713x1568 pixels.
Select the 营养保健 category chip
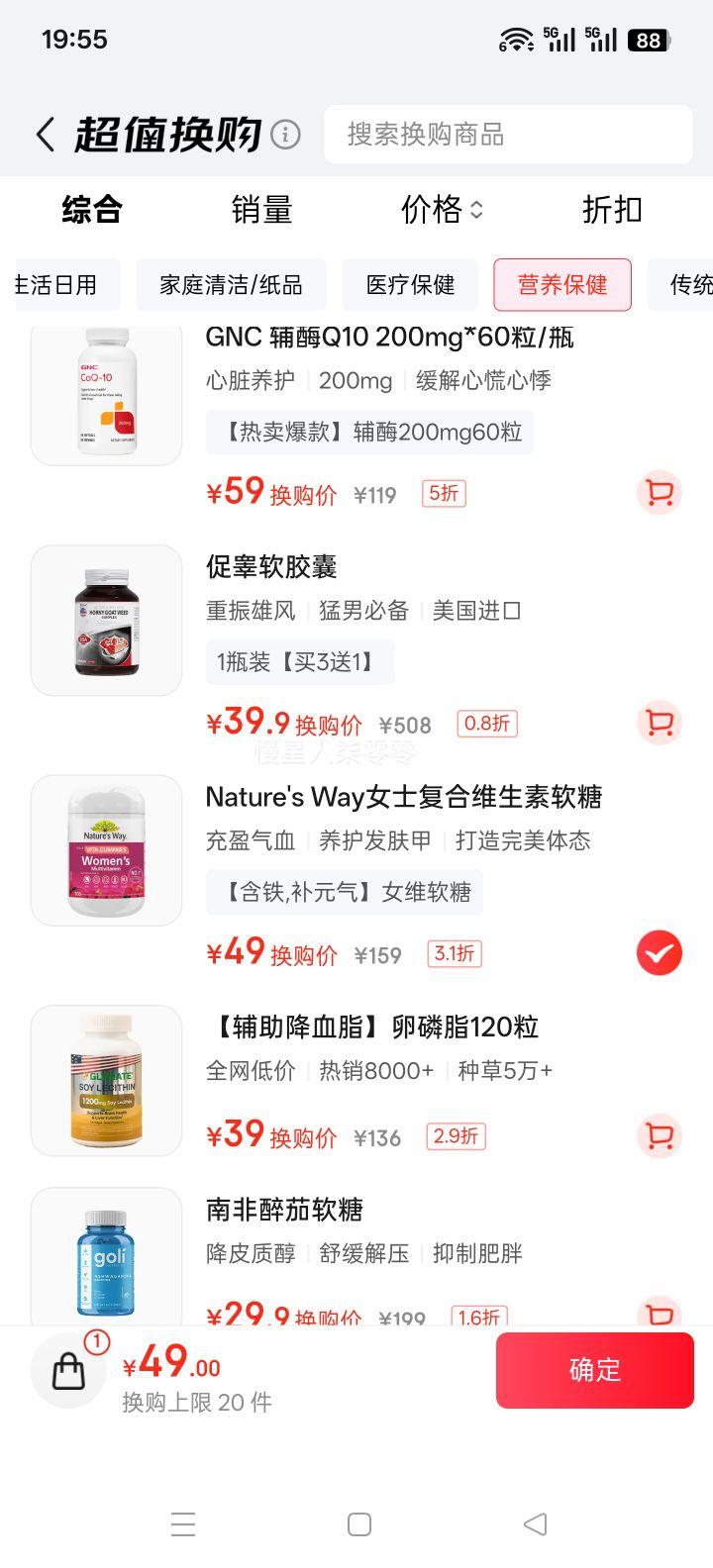pos(561,285)
